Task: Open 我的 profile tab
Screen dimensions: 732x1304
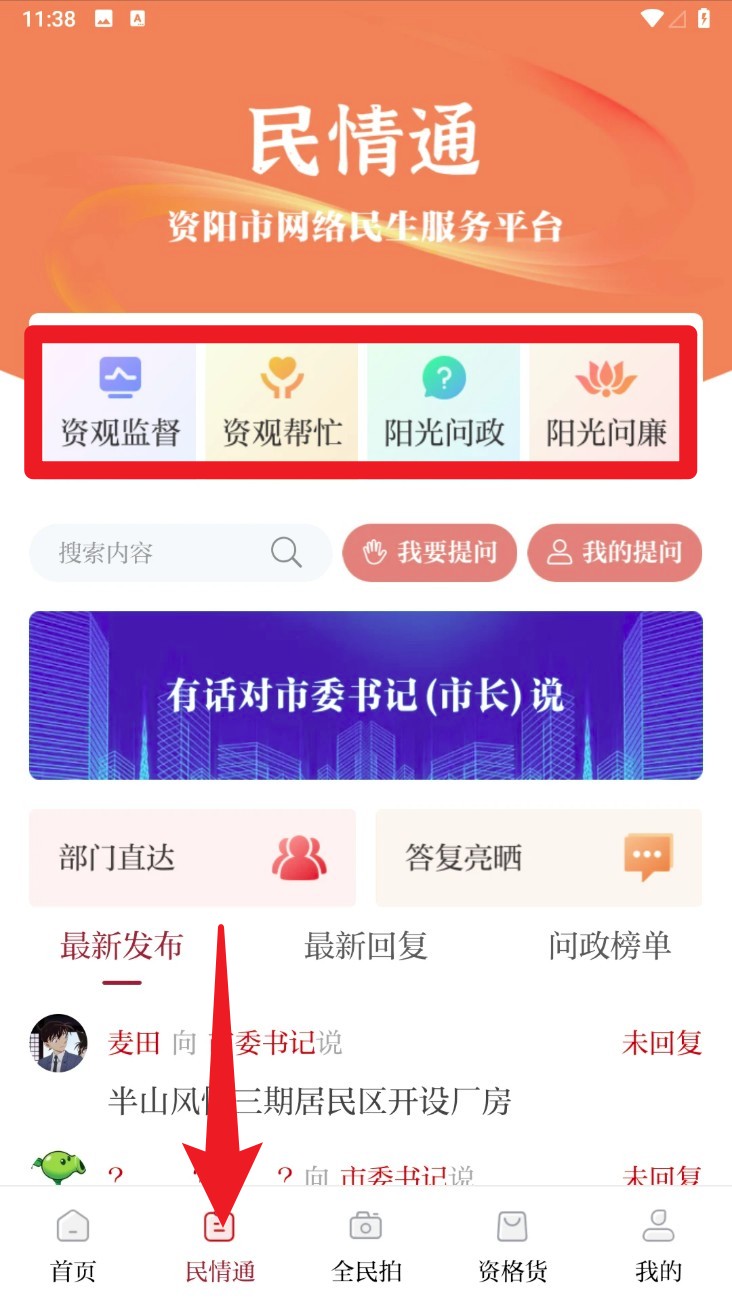Action: point(658,1245)
